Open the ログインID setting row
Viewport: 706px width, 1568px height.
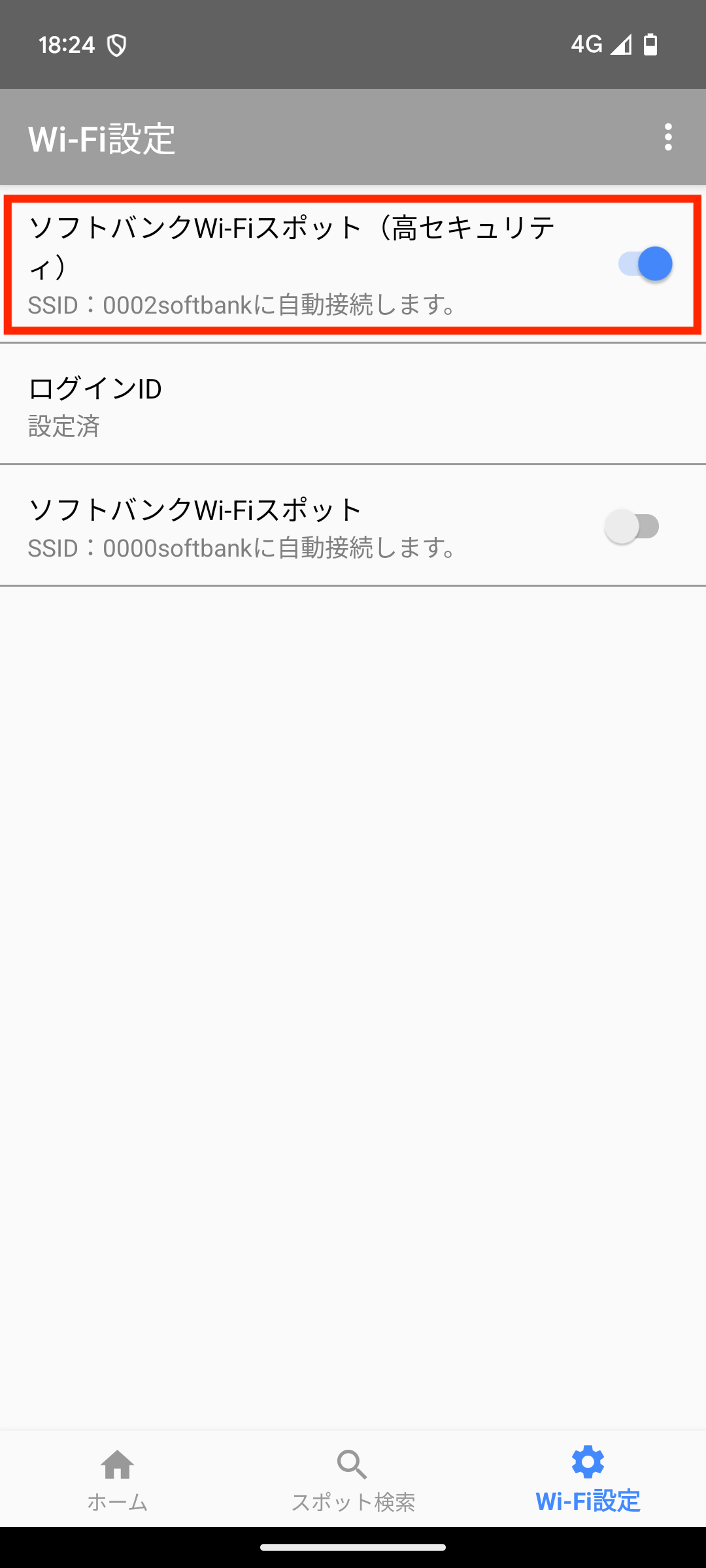tap(353, 404)
